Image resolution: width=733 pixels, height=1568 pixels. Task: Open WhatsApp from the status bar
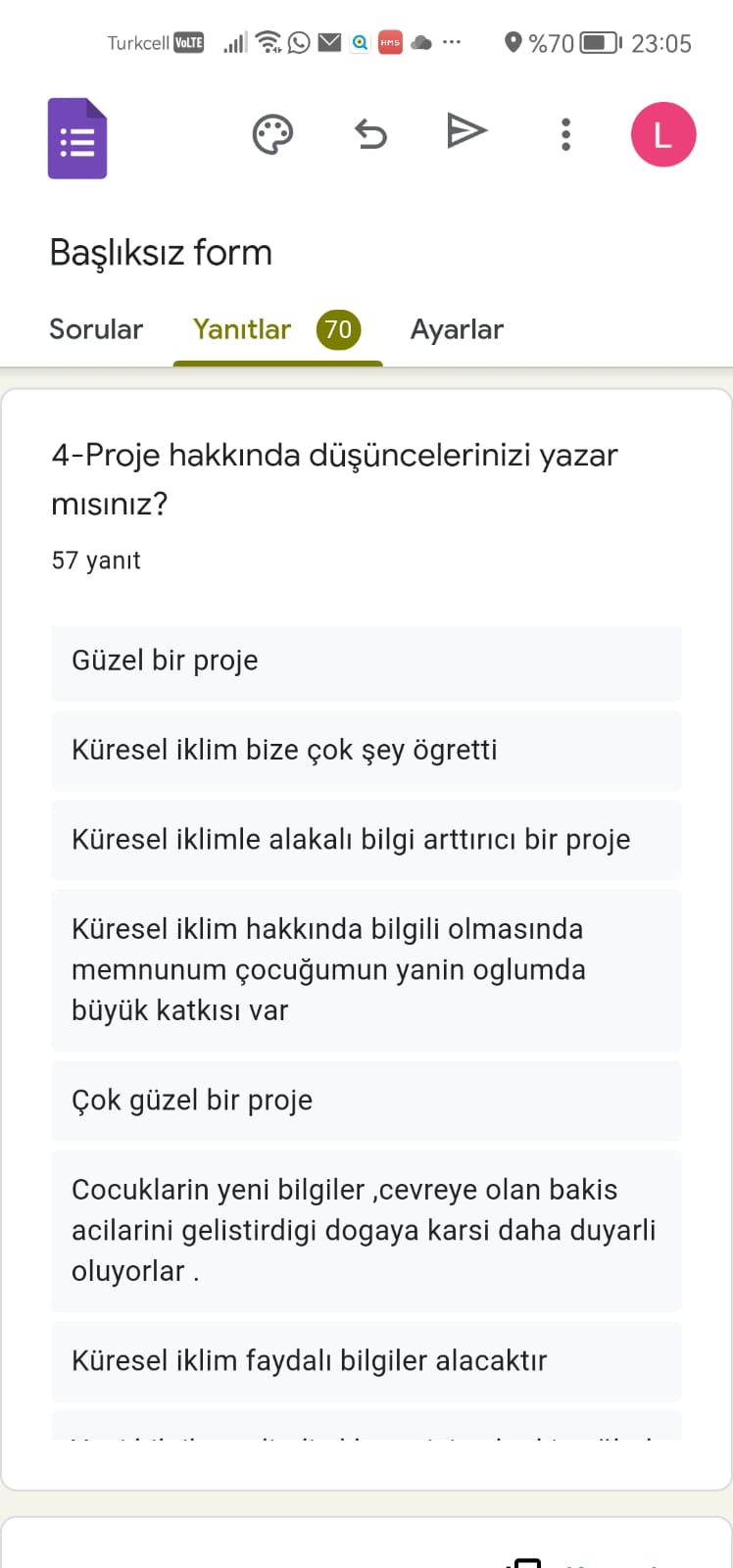[297, 41]
